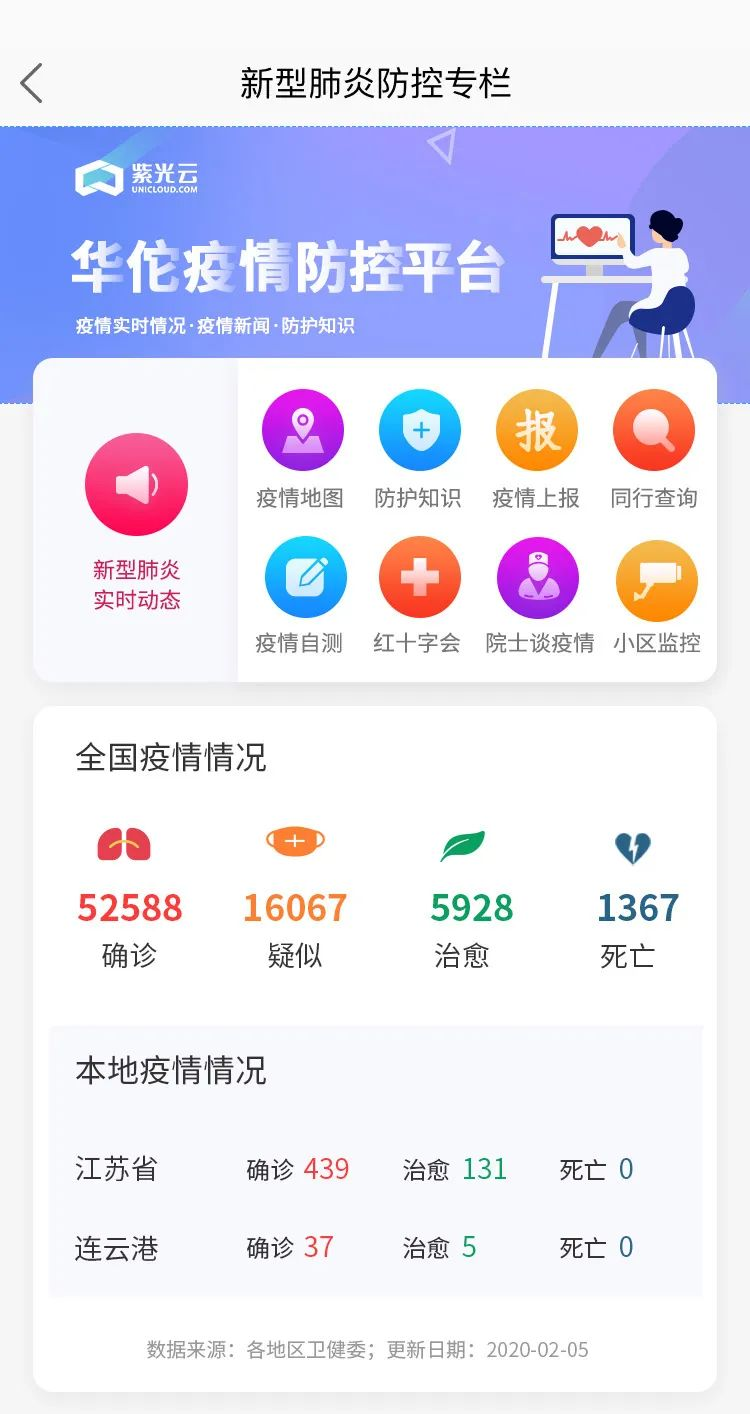Viewport: 750px width, 1414px height.
Task: Launch 同行查询 search
Action: (x=654, y=431)
